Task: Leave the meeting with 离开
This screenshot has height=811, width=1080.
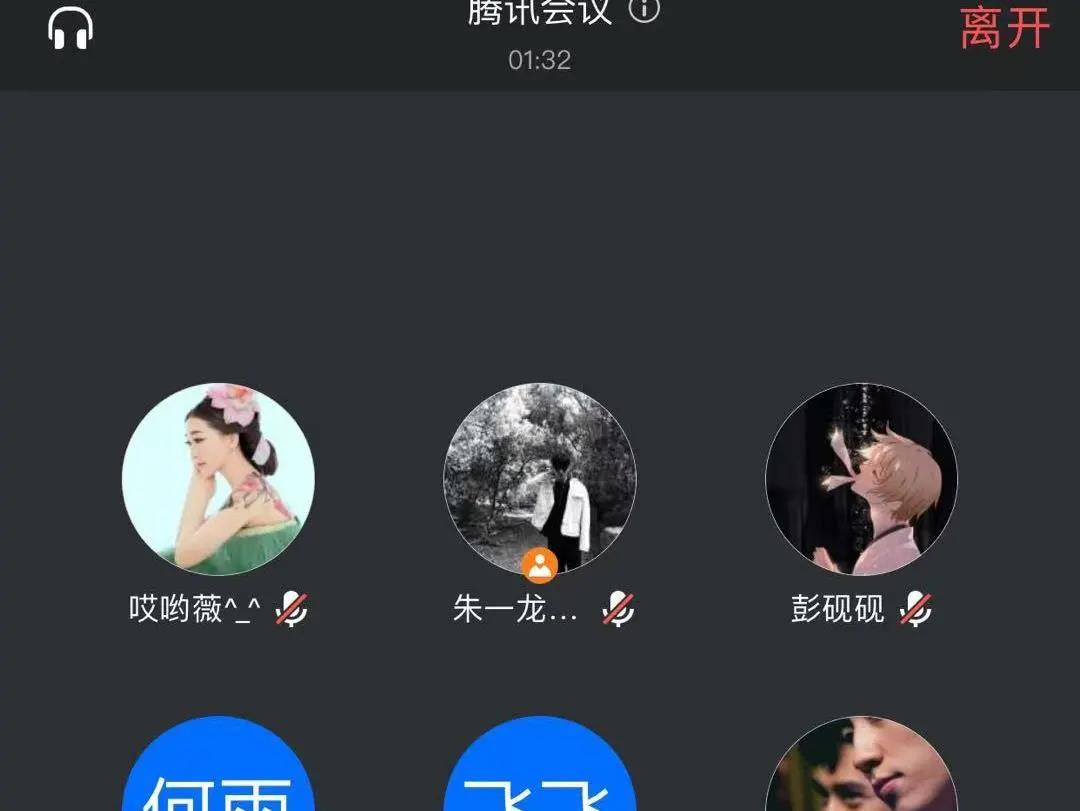Action: click(1004, 28)
